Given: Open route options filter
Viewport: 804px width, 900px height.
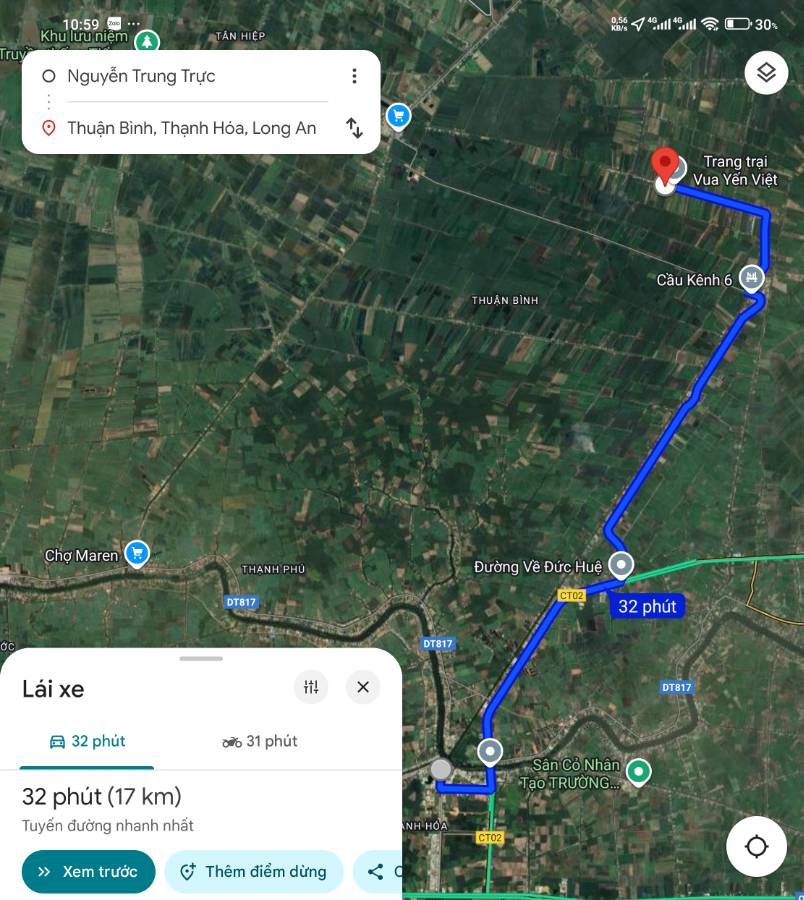Looking at the screenshot, I should click(311, 687).
